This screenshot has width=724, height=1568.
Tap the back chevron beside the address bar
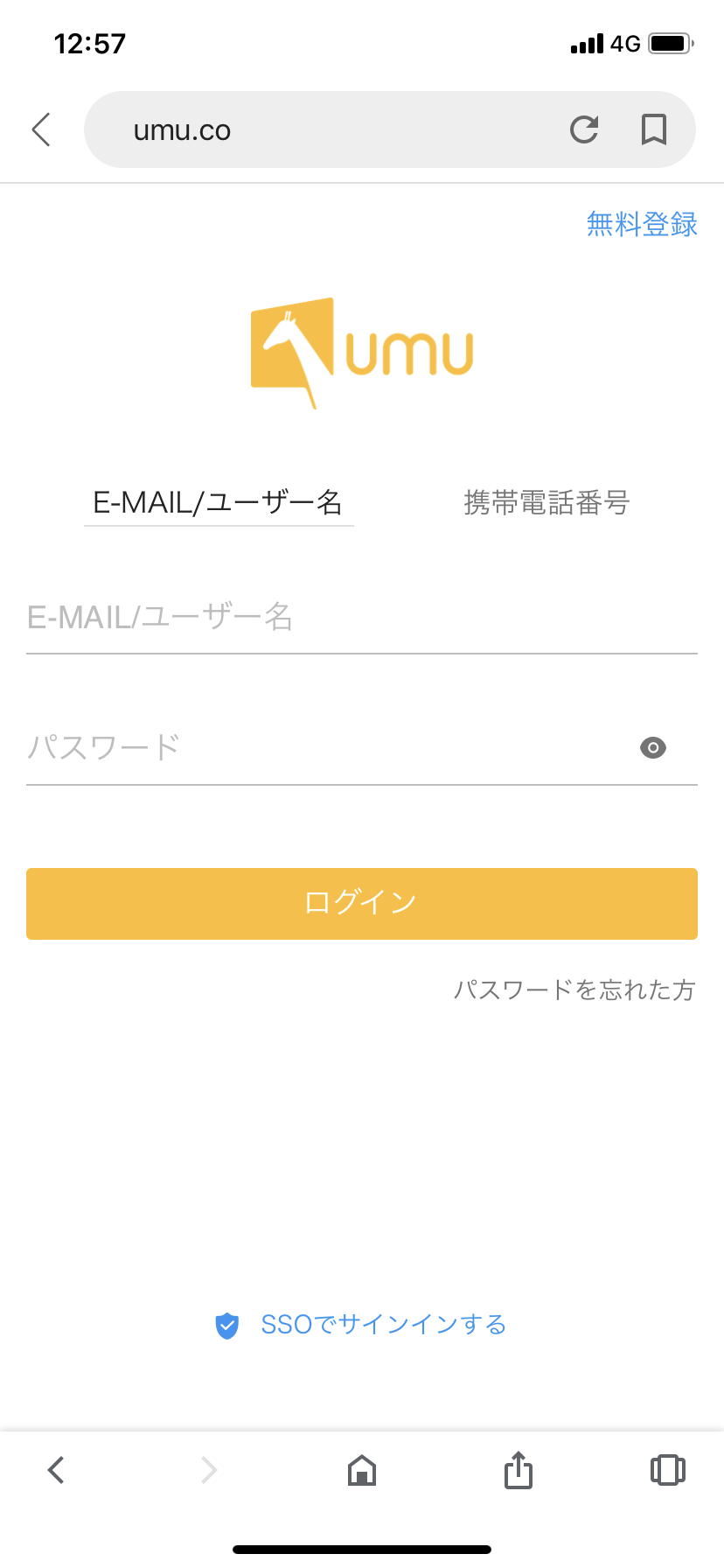(41, 129)
